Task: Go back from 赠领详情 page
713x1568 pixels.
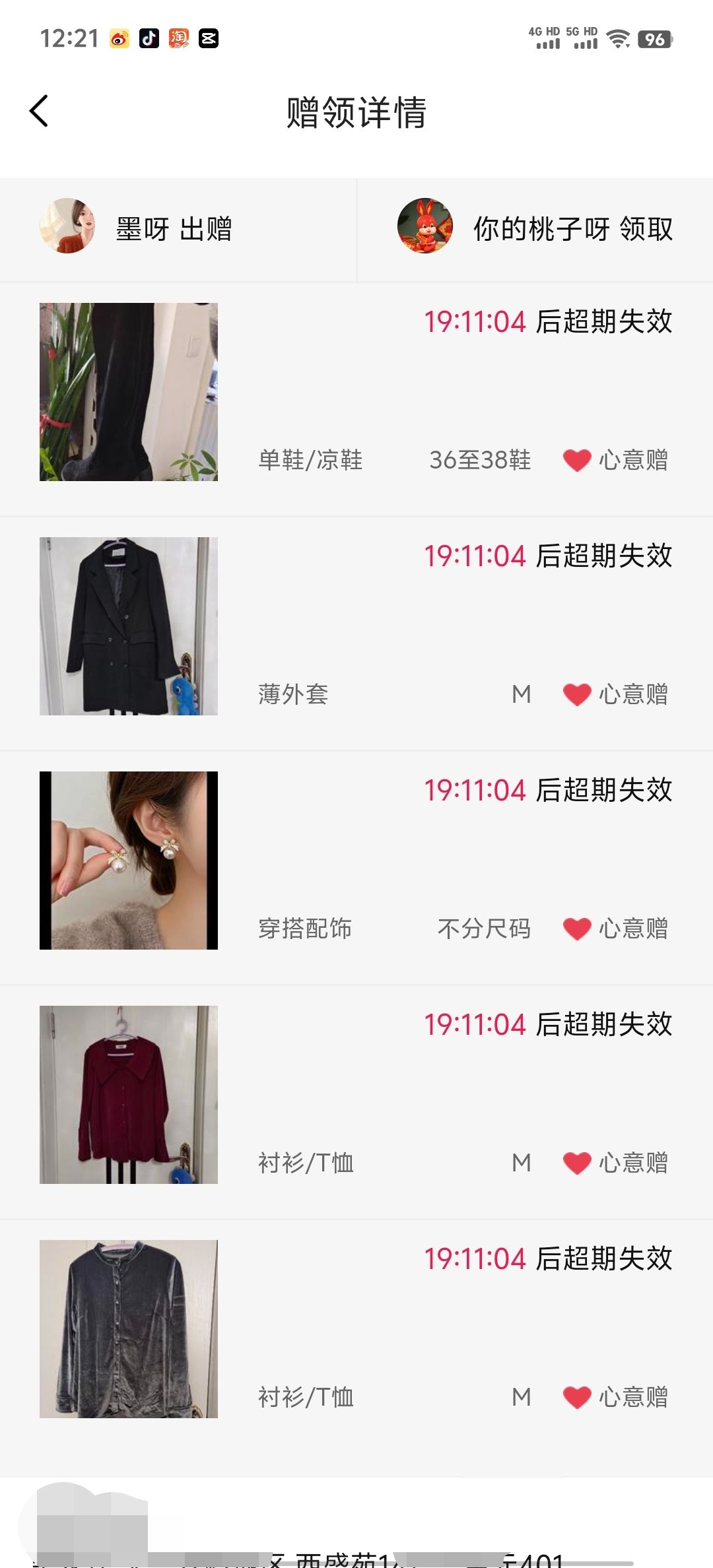Action: (40, 111)
